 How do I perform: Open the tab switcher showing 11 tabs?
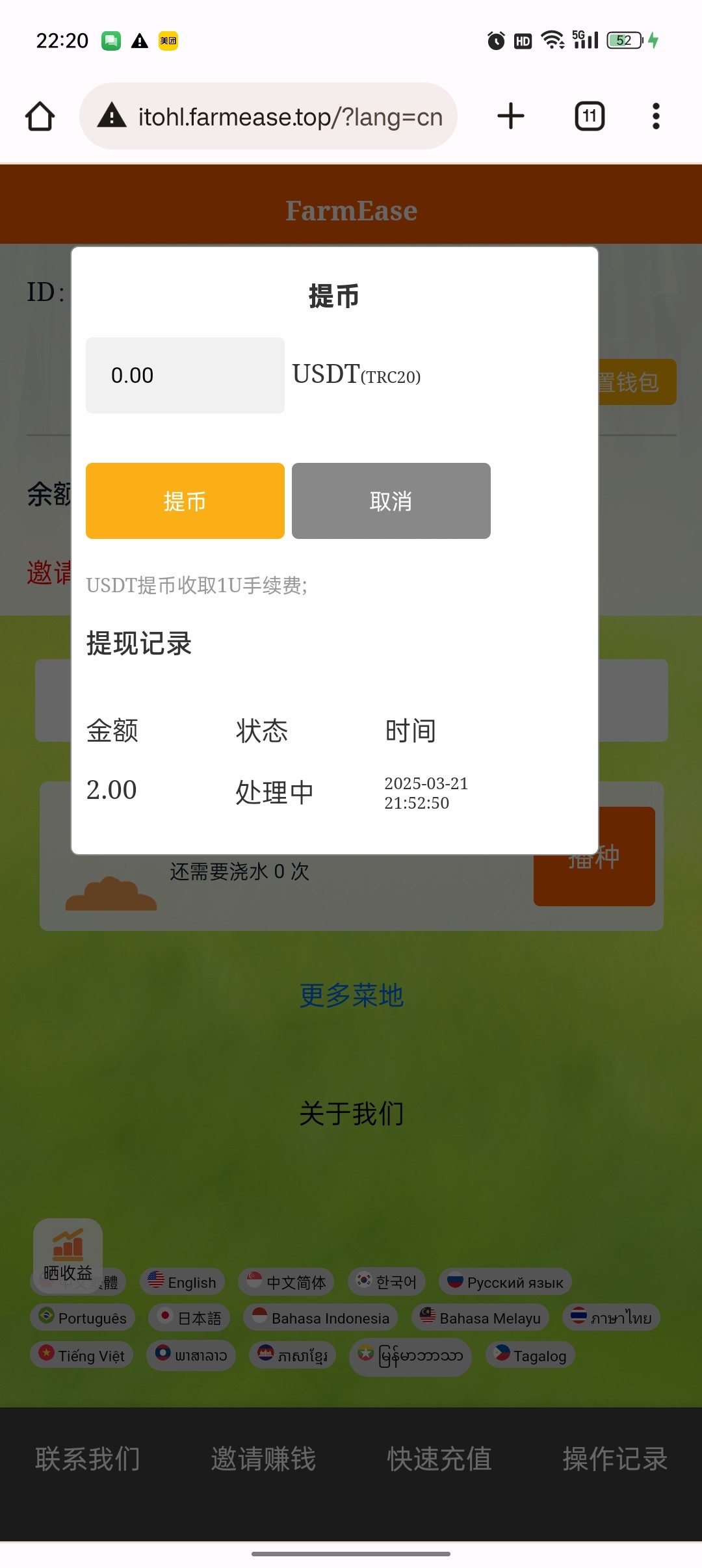590,116
